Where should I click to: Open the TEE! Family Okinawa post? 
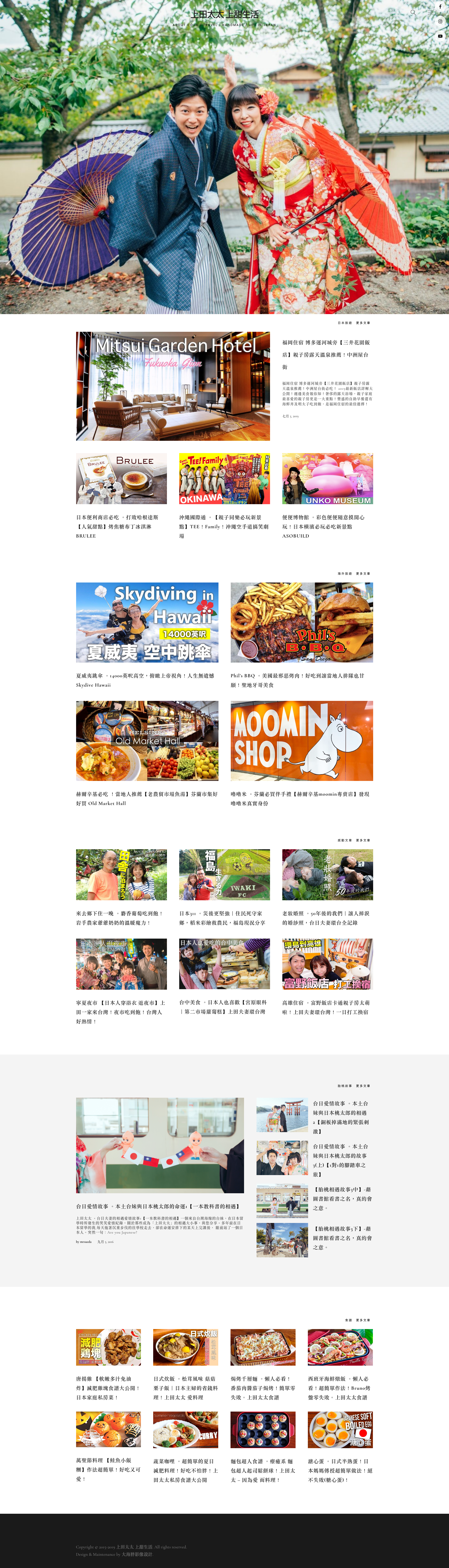point(224,478)
